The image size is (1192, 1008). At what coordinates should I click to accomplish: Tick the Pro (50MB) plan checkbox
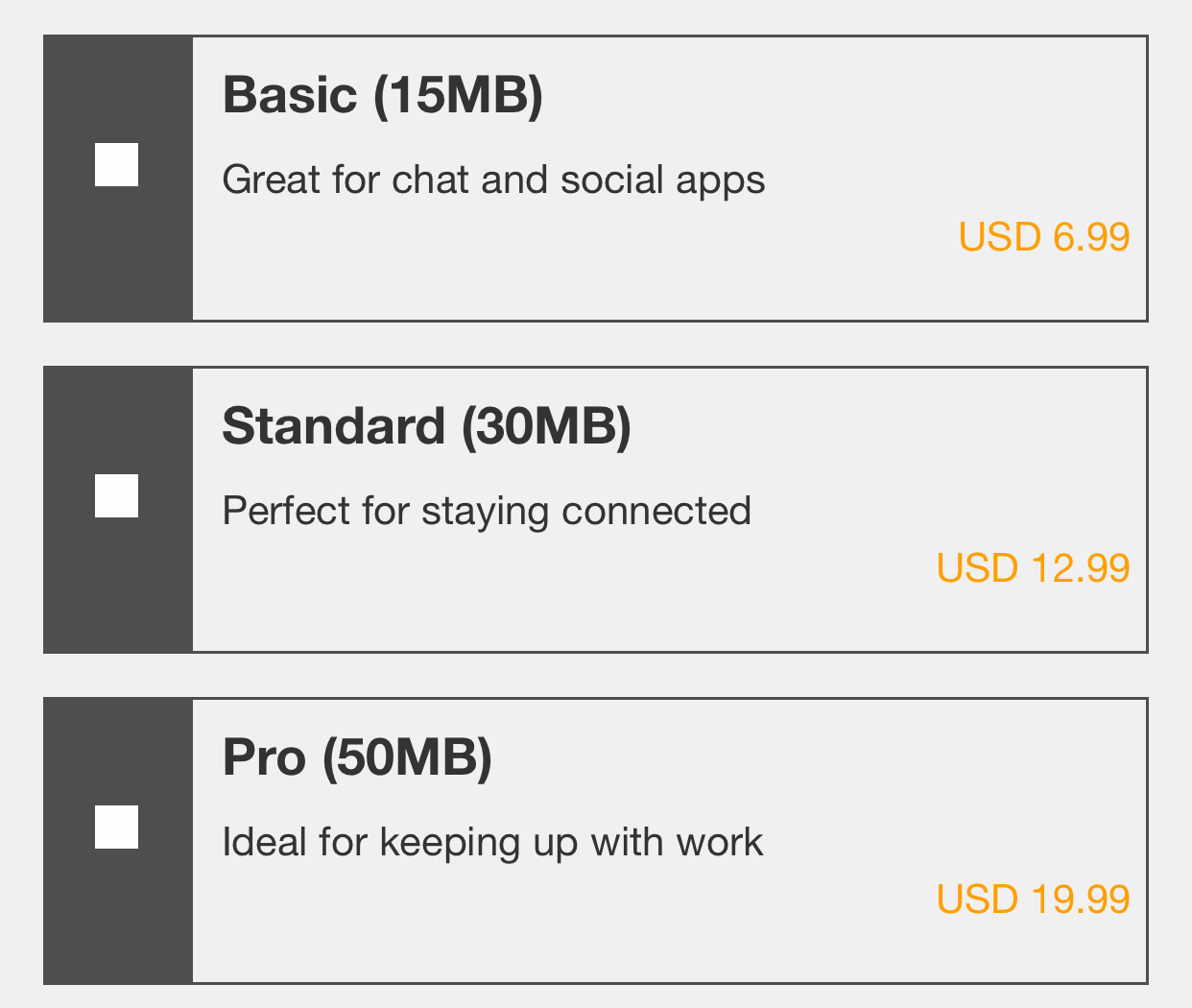pyautogui.click(x=116, y=827)
